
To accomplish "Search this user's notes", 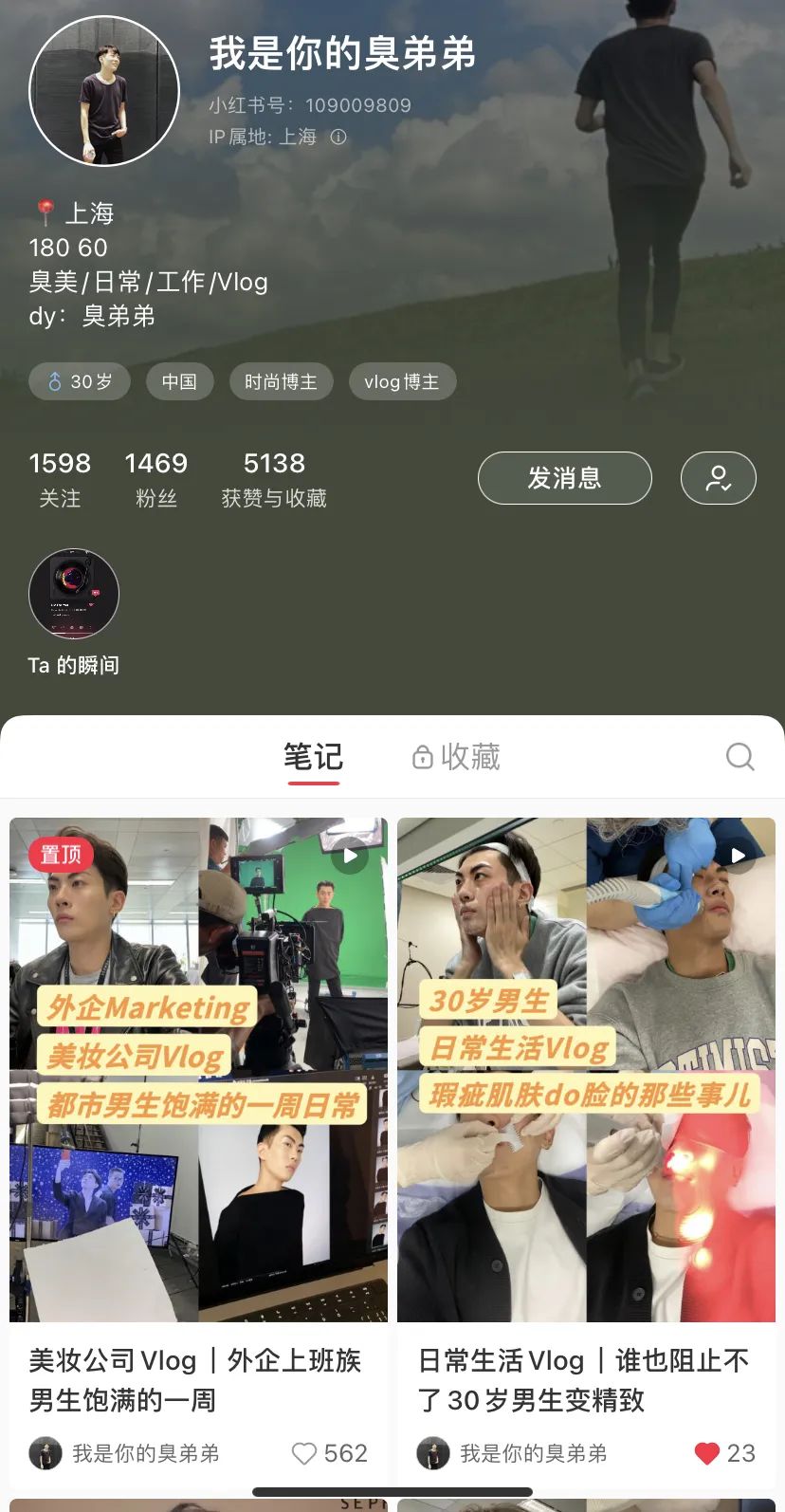I will pyautogui.click(x=739, y=757).
